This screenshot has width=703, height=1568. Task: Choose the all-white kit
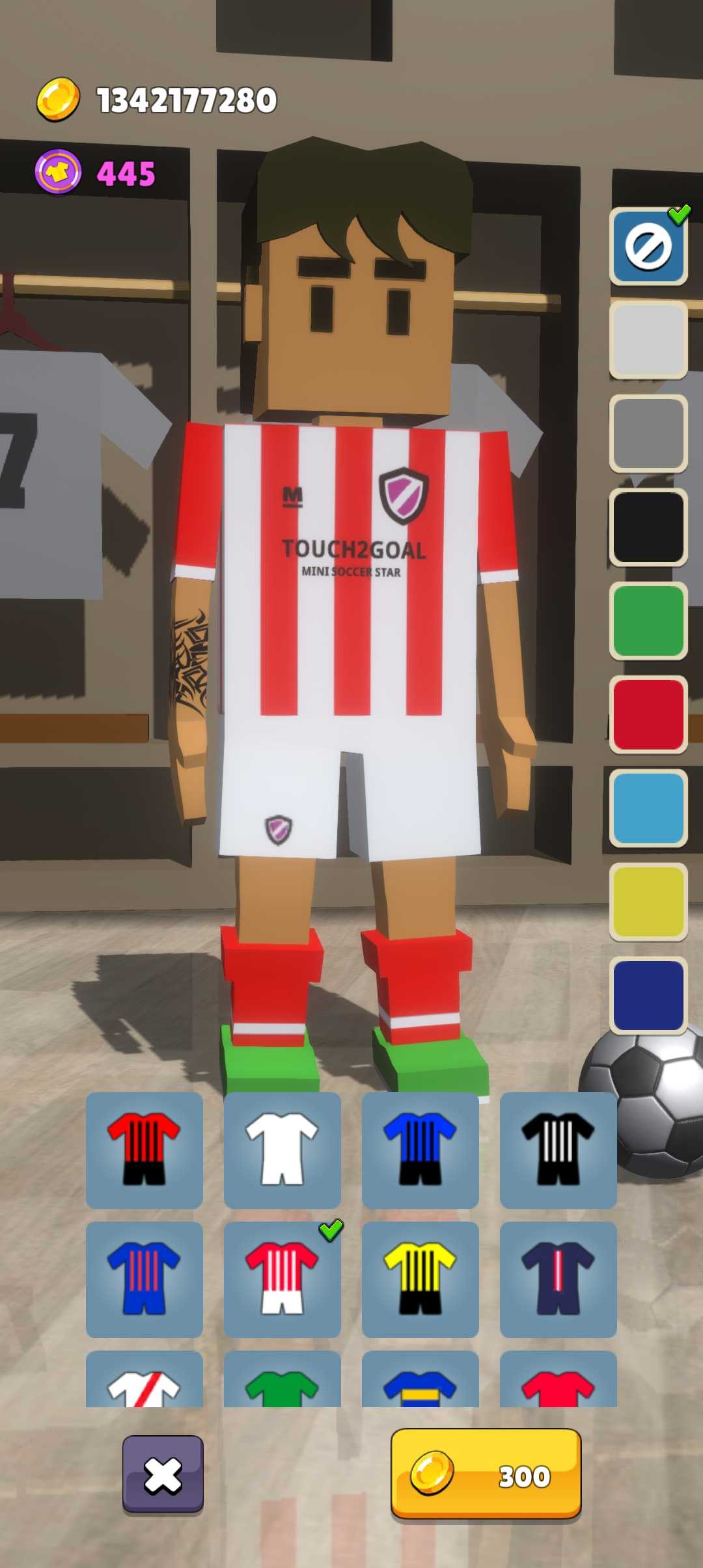(283, 1150)
